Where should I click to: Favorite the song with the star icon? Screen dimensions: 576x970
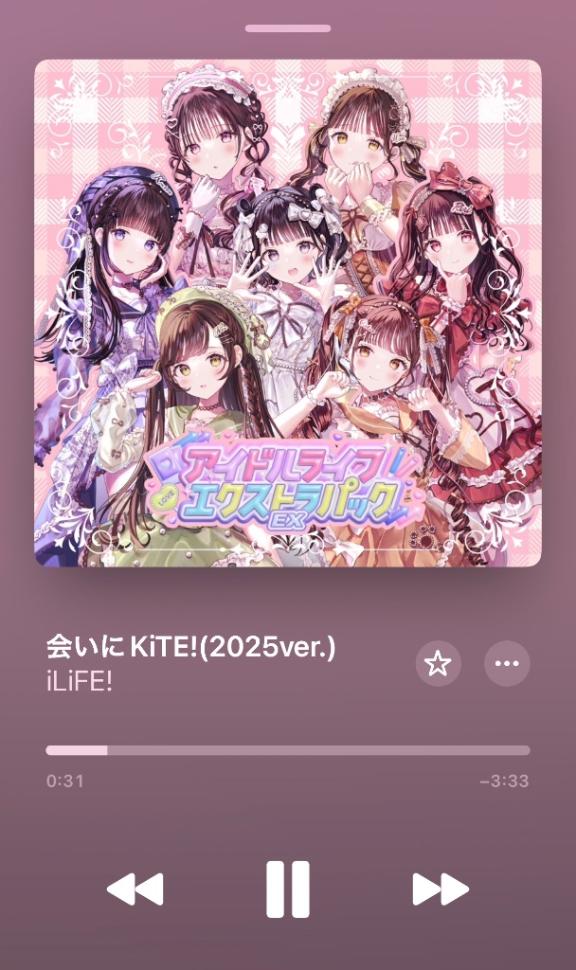click(438, 663)
